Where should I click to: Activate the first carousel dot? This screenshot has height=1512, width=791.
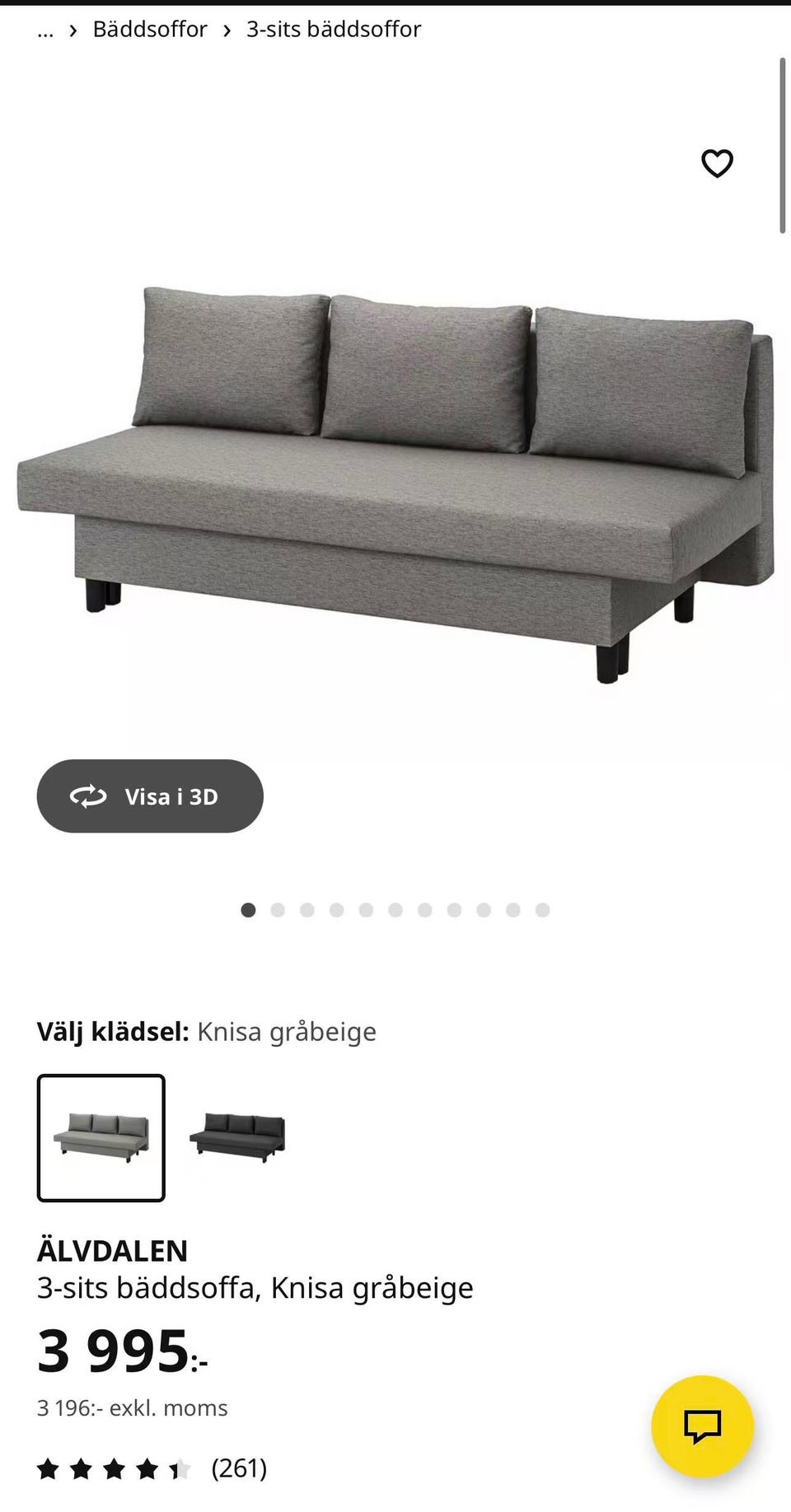248,910
